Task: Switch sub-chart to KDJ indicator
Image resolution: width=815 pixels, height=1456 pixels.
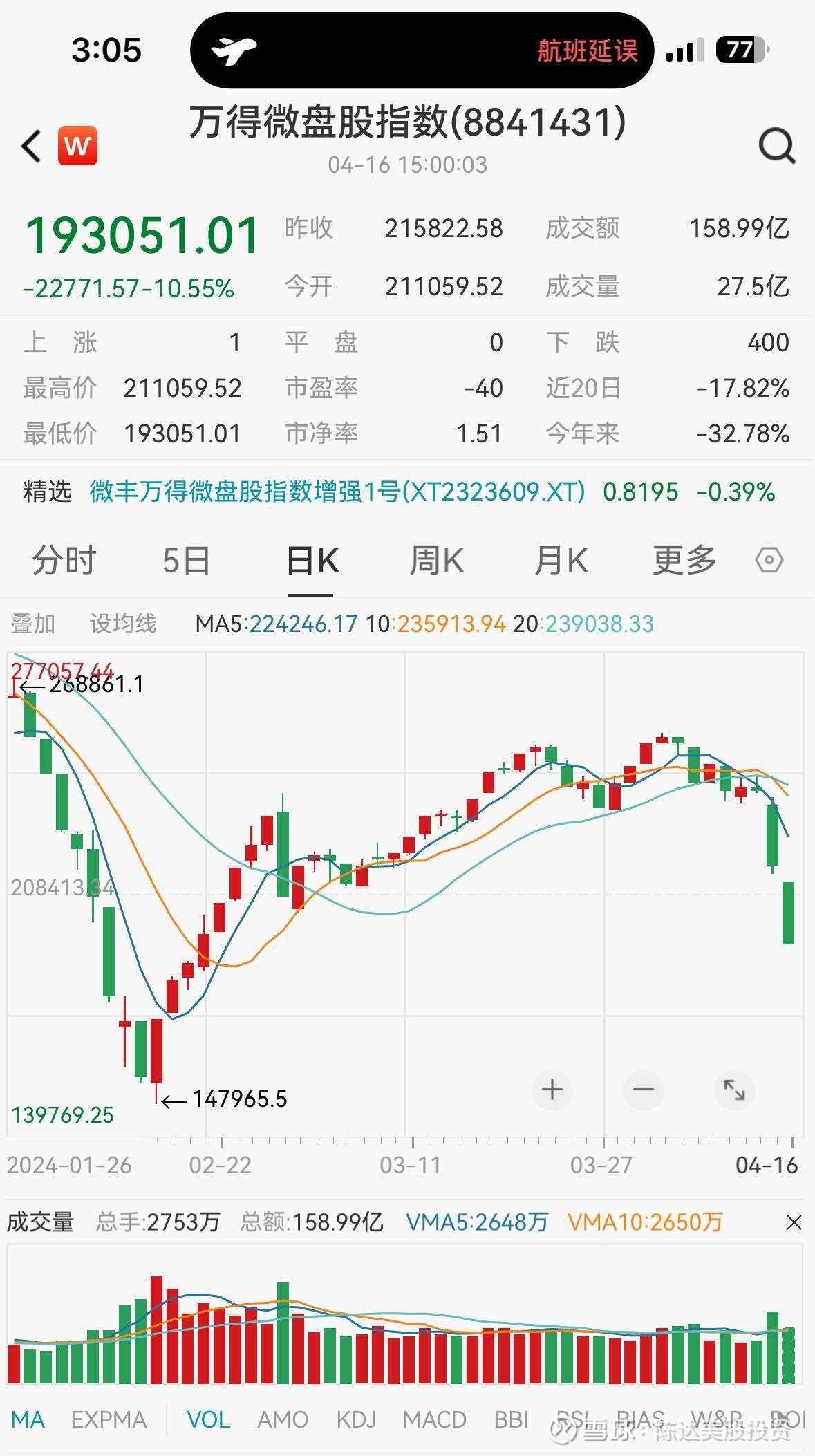Action: pos(356,1419)
